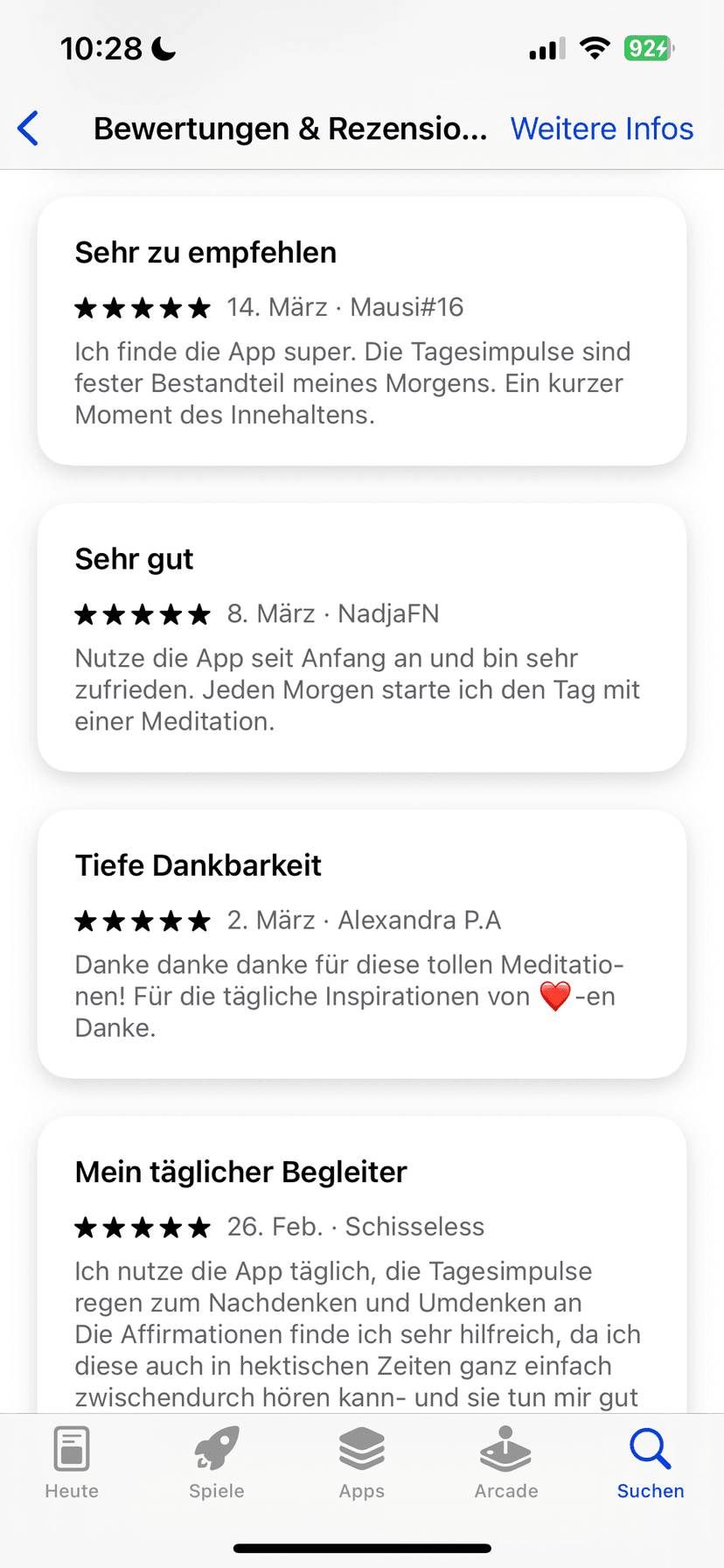Open Weitere Infos link
Image resolution: width=724 pixels, height=1568 pixels.
click(x=602, y=128)
